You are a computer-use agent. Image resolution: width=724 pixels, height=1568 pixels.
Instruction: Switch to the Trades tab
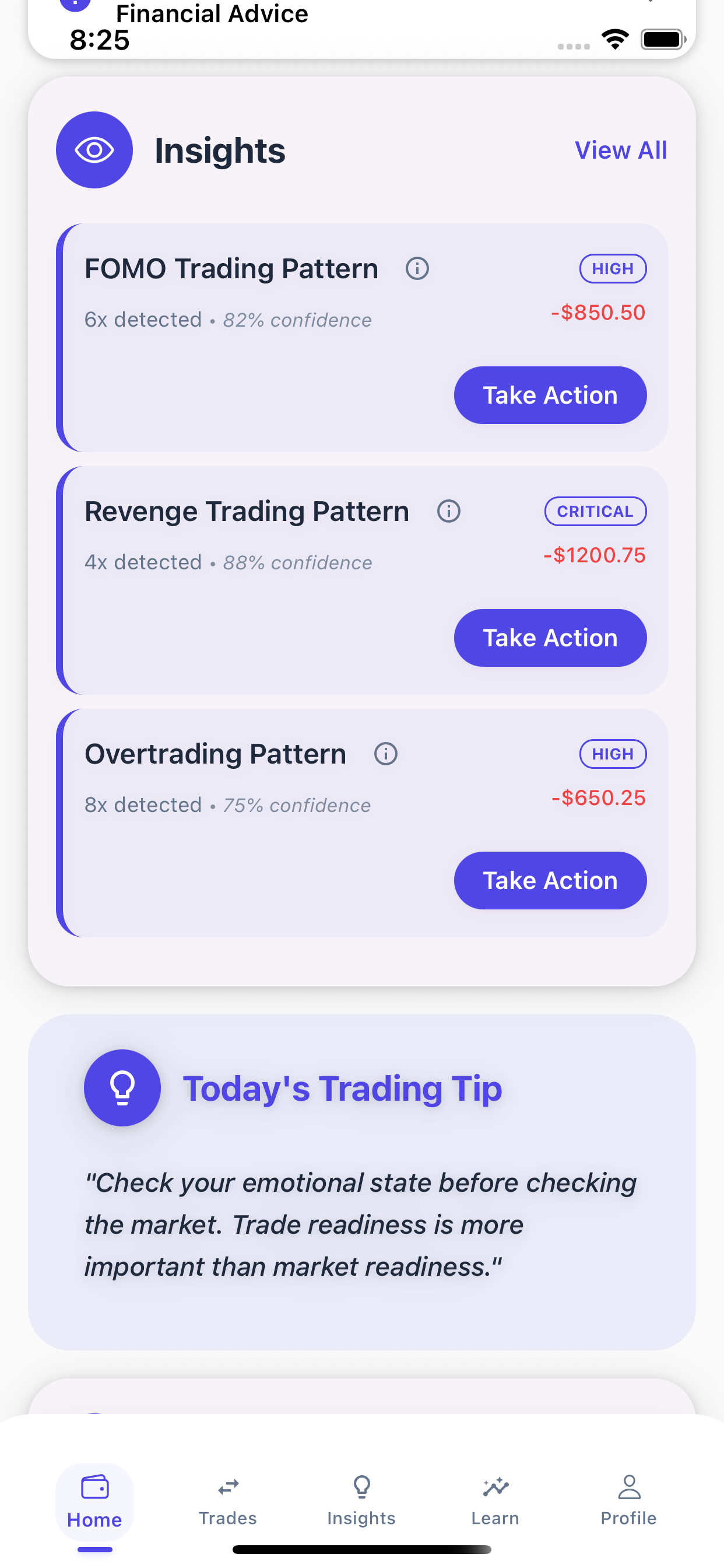pyautogui.click(x=227, y=1503)
